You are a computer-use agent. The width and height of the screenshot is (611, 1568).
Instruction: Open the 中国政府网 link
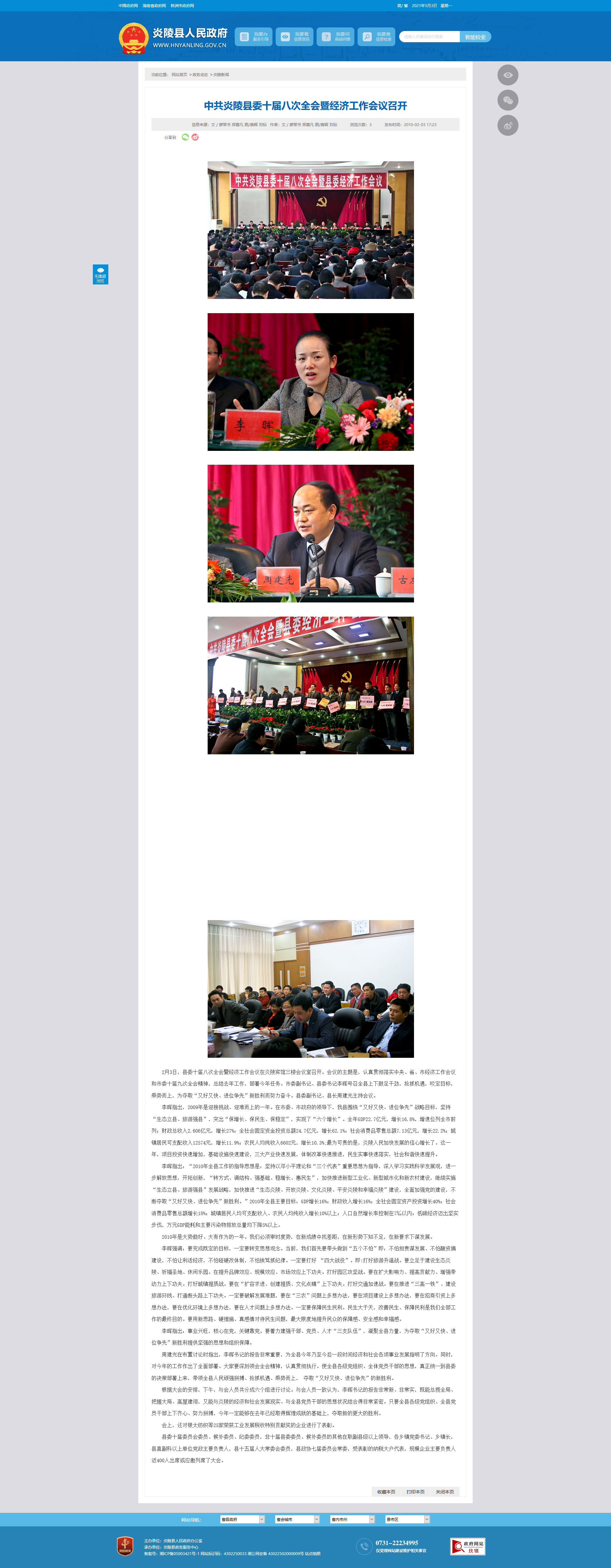pyautogui.click(x=128, y=5)
